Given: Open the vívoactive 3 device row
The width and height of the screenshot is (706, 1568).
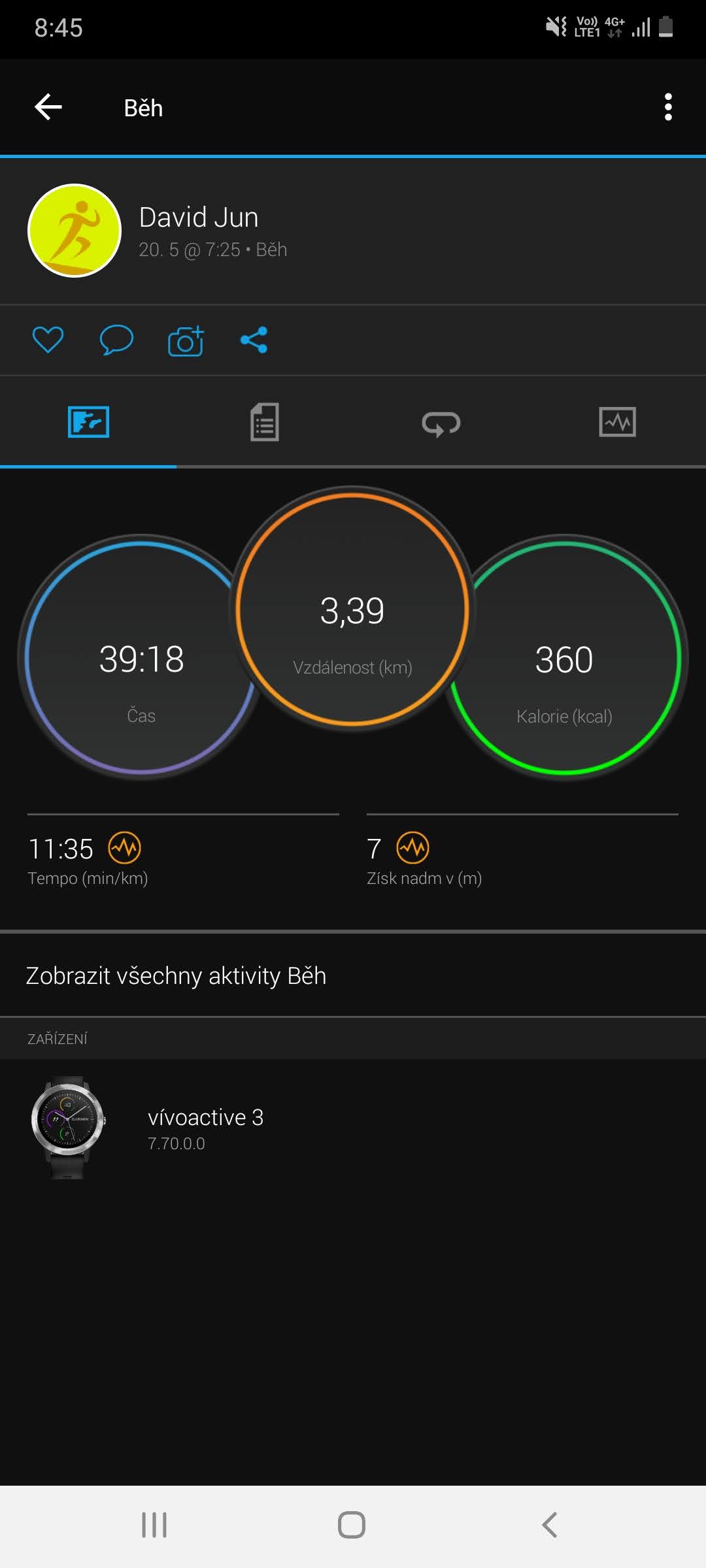Looking at the screenshot, I should (x=353, y=1128).
